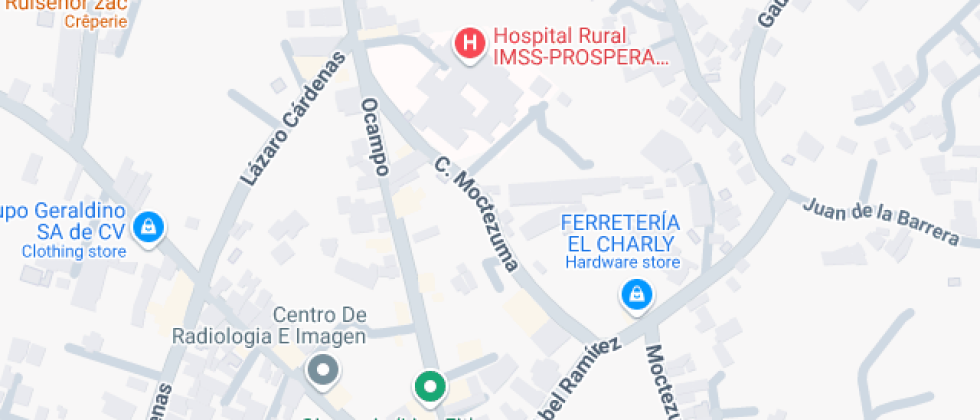Tap the Grupo Geraldino clothing store pin
980x420 pixels.
[x=149, y=226]
